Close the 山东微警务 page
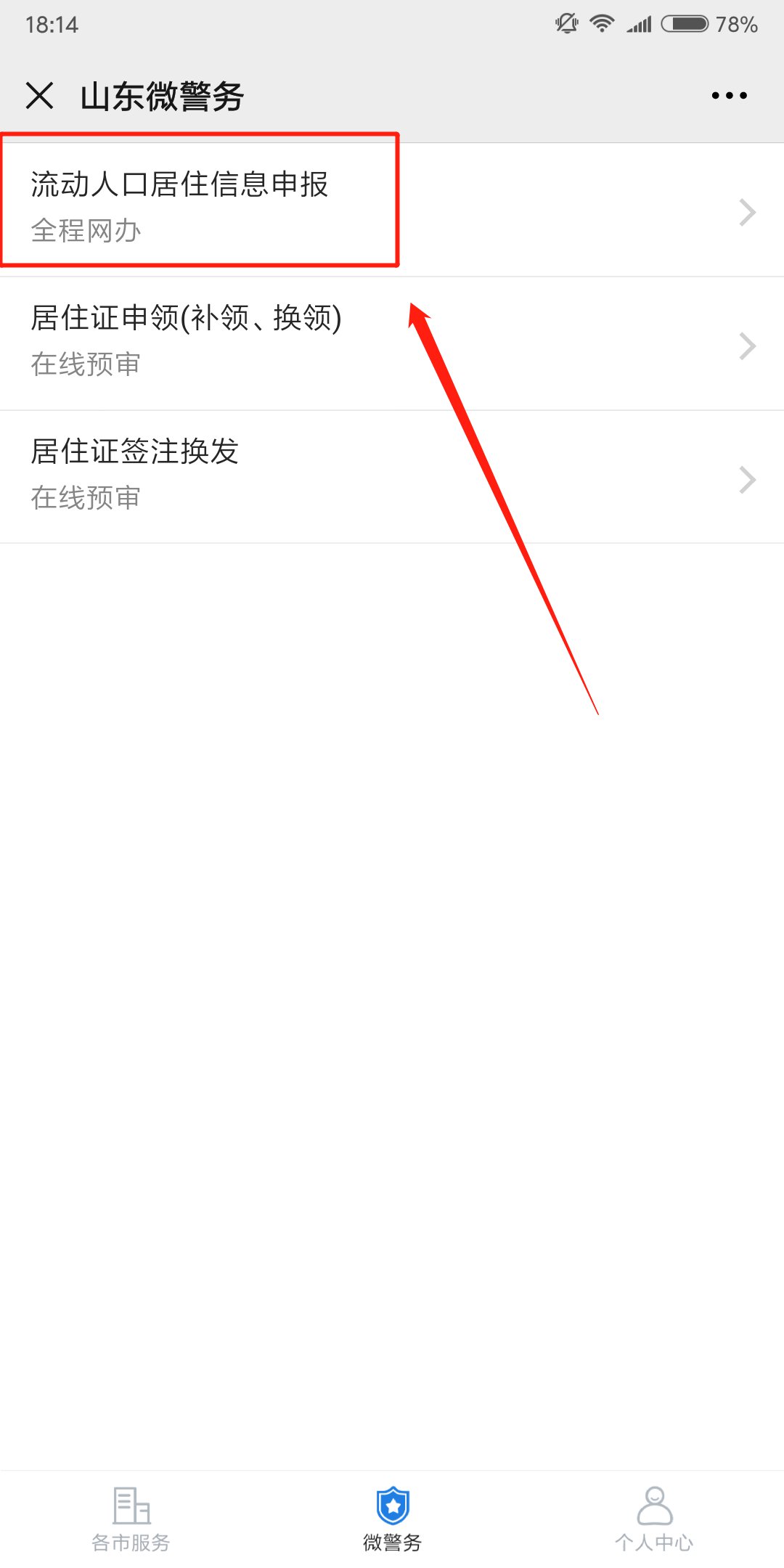784x1568 pixels. pyautogui.click(x=39, y=95)
